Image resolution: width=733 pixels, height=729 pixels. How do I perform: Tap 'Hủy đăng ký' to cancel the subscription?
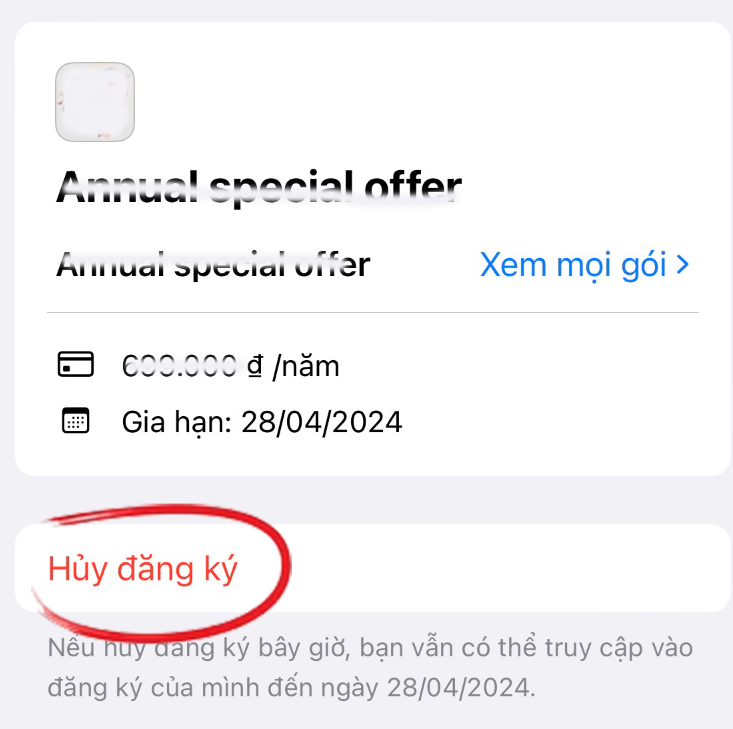click(x=143, y=568)
